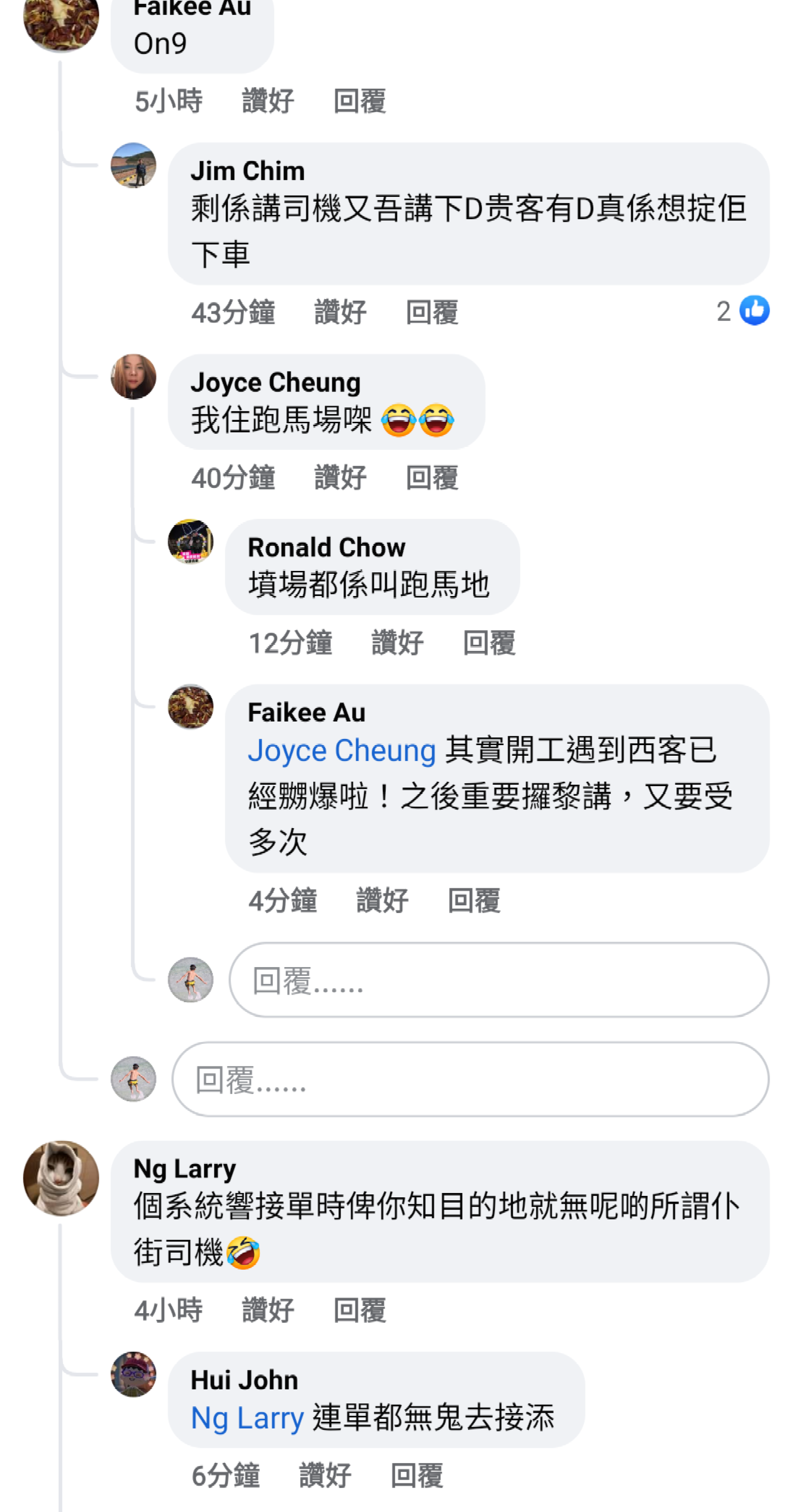Reply to Joyce Cheung's comment

432,477
